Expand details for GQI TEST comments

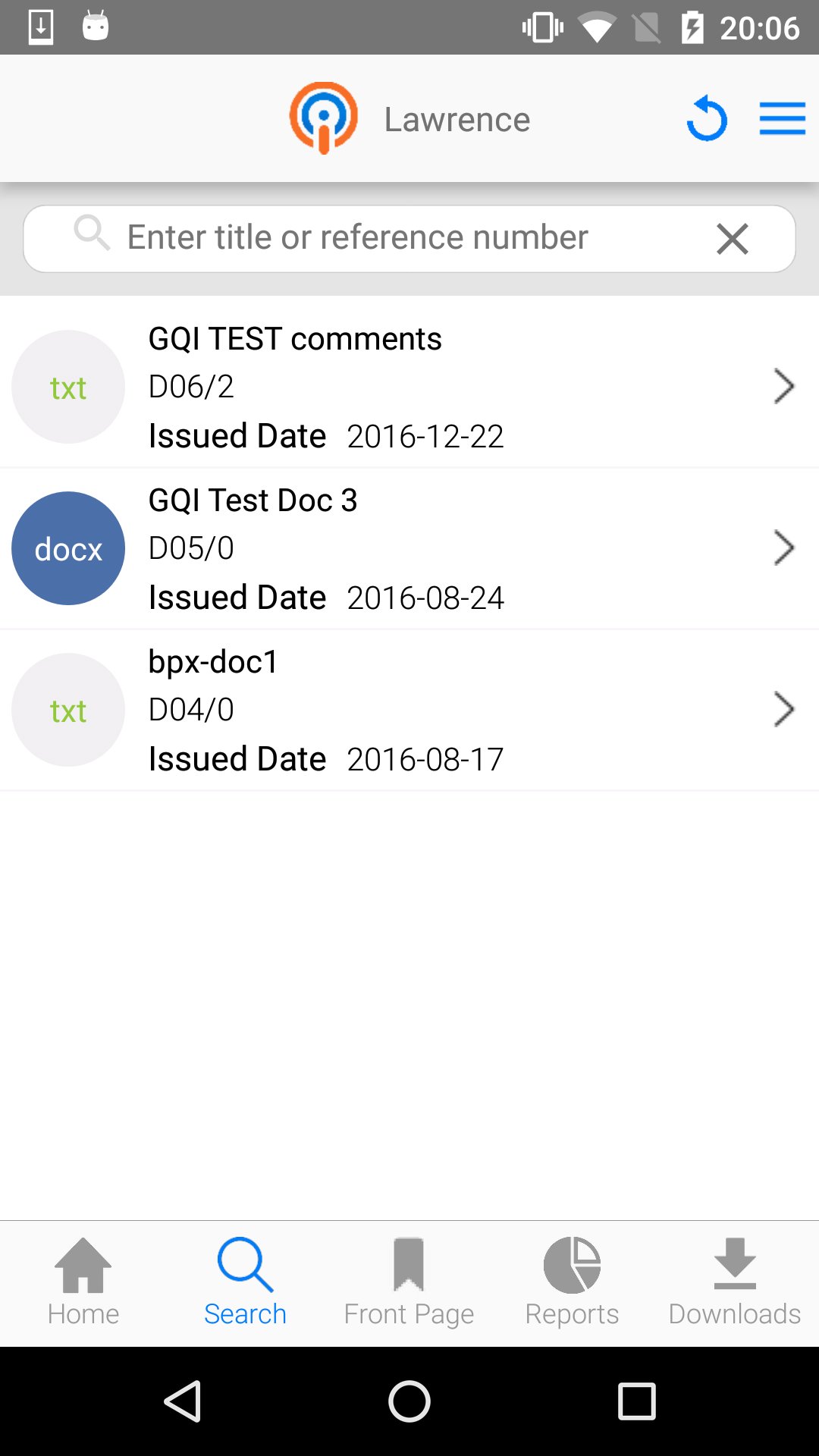pos(784,387)
